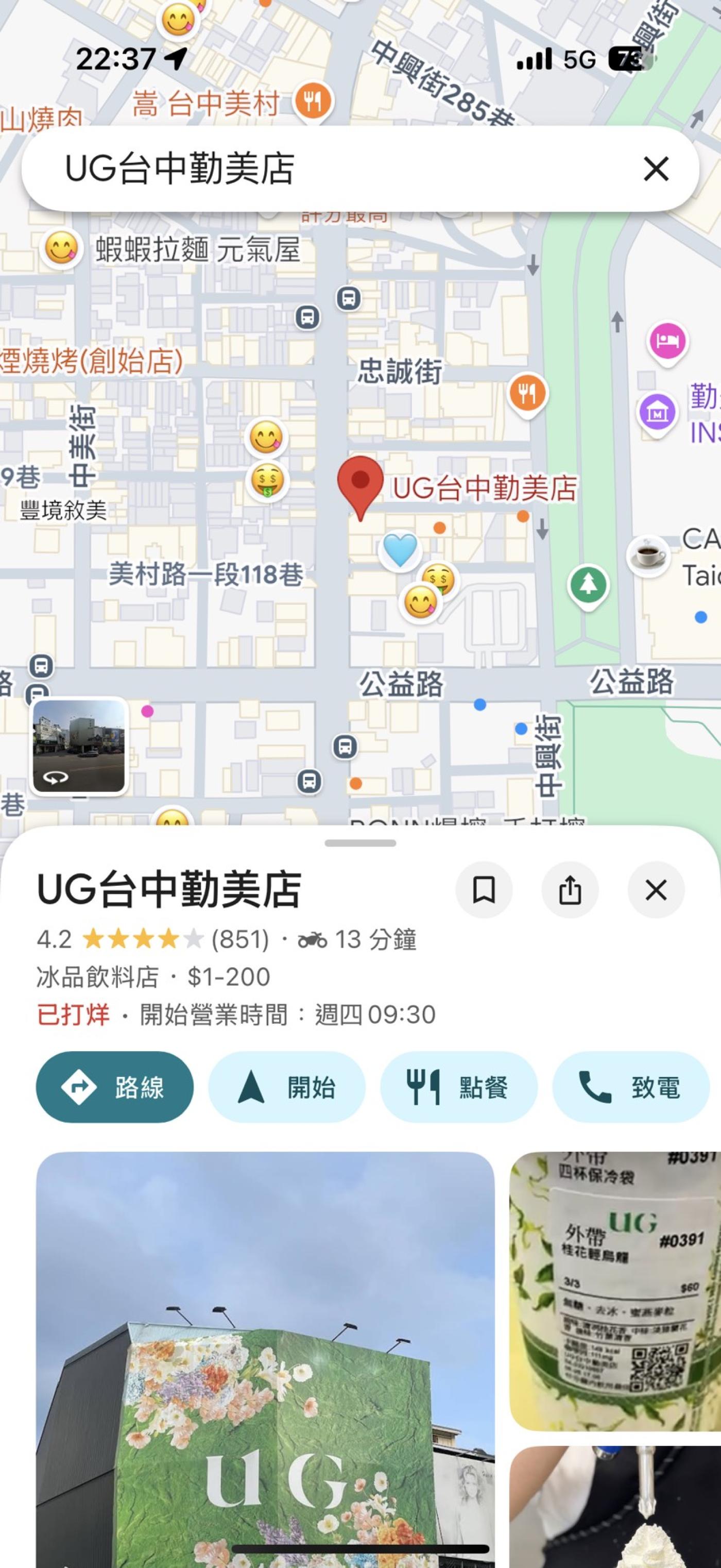
Task: Open the Street View thumbnail
Action: (78, 746)
